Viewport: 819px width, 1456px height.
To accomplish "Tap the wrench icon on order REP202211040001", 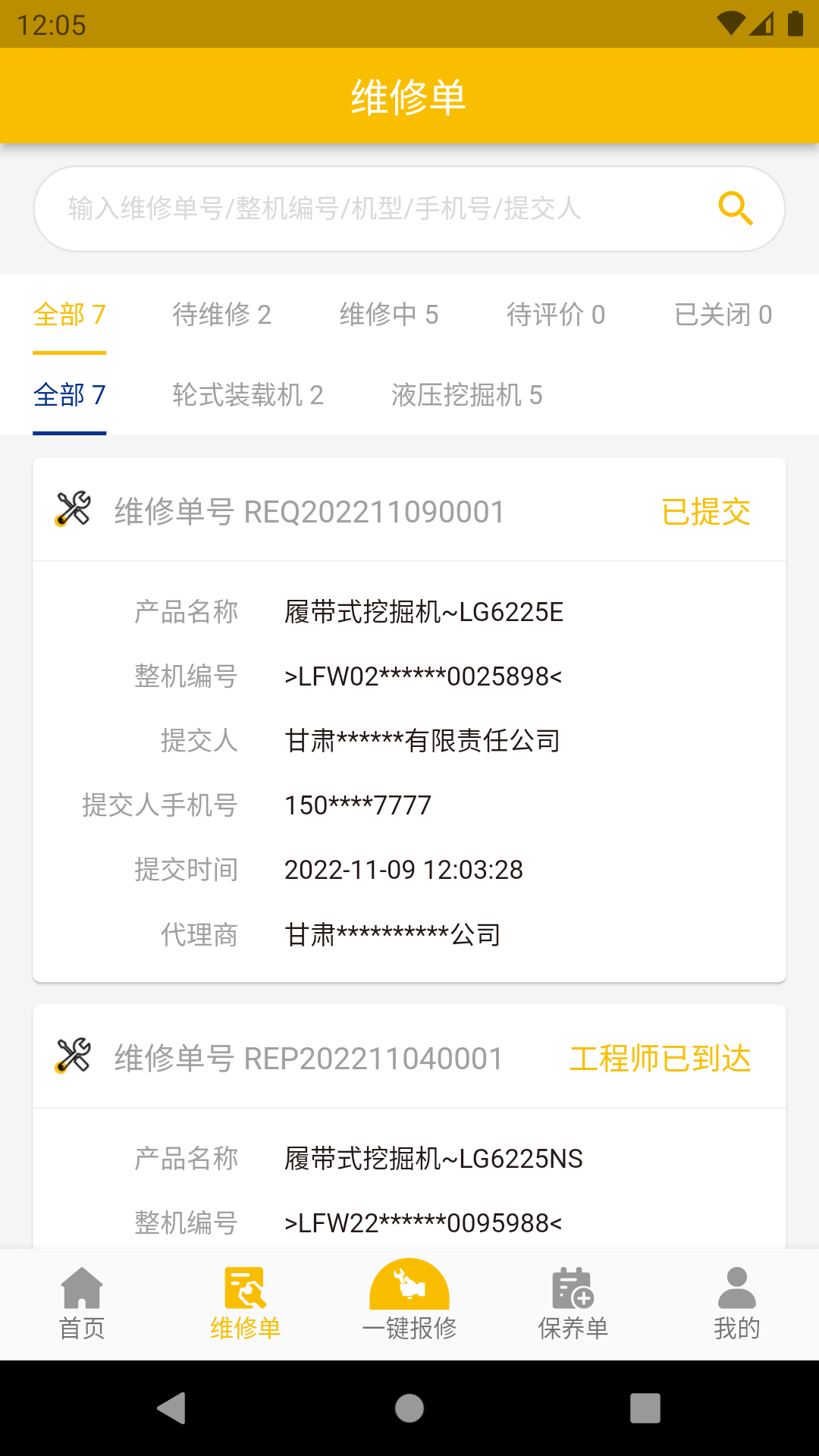I will pos(72,1056).
